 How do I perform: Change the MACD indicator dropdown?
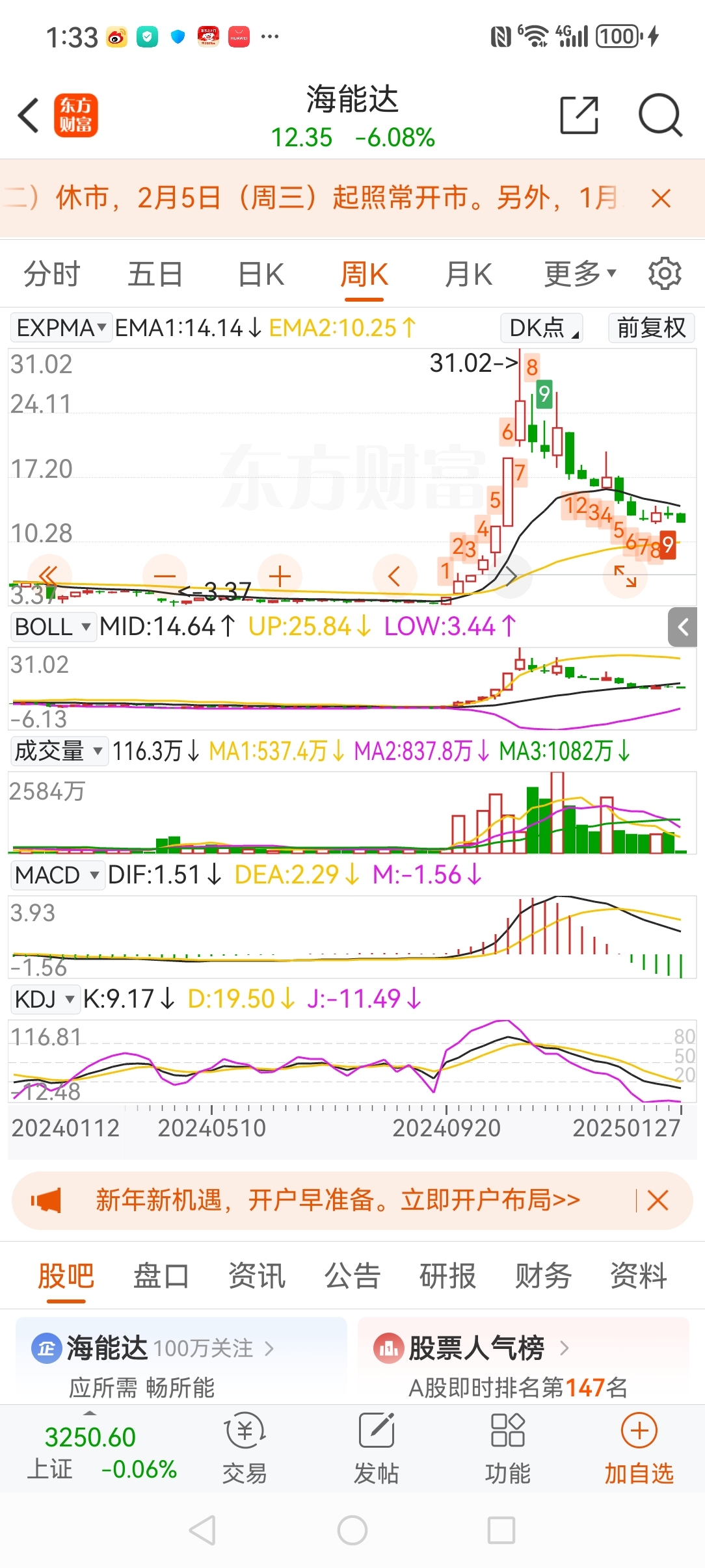pos(57,875)
